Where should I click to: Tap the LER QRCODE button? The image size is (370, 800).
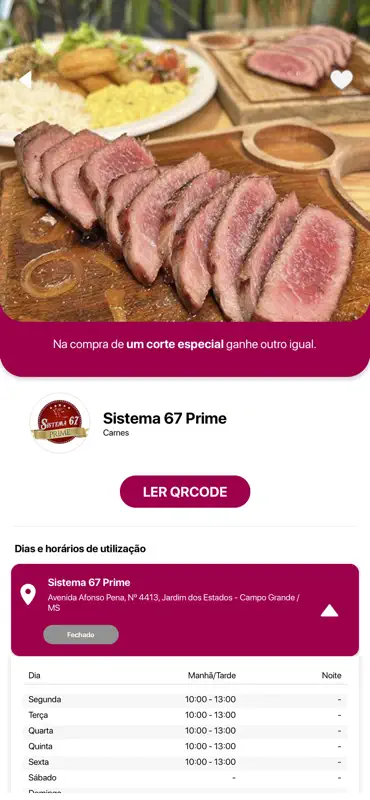185,492
